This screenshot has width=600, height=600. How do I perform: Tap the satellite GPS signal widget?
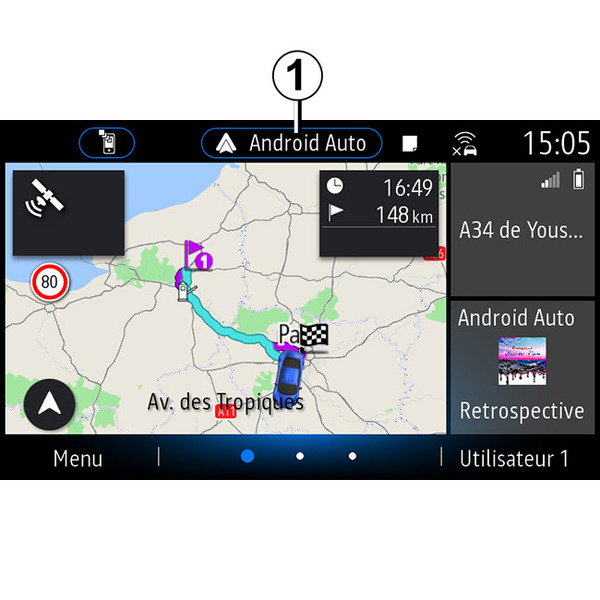click(x=68, y=212)
